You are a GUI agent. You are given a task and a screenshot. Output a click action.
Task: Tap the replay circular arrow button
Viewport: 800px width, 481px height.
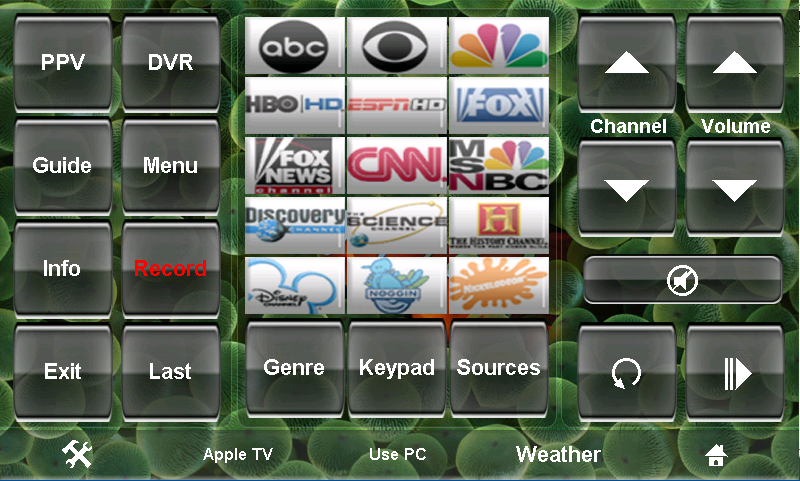click(x=627, y=373)
